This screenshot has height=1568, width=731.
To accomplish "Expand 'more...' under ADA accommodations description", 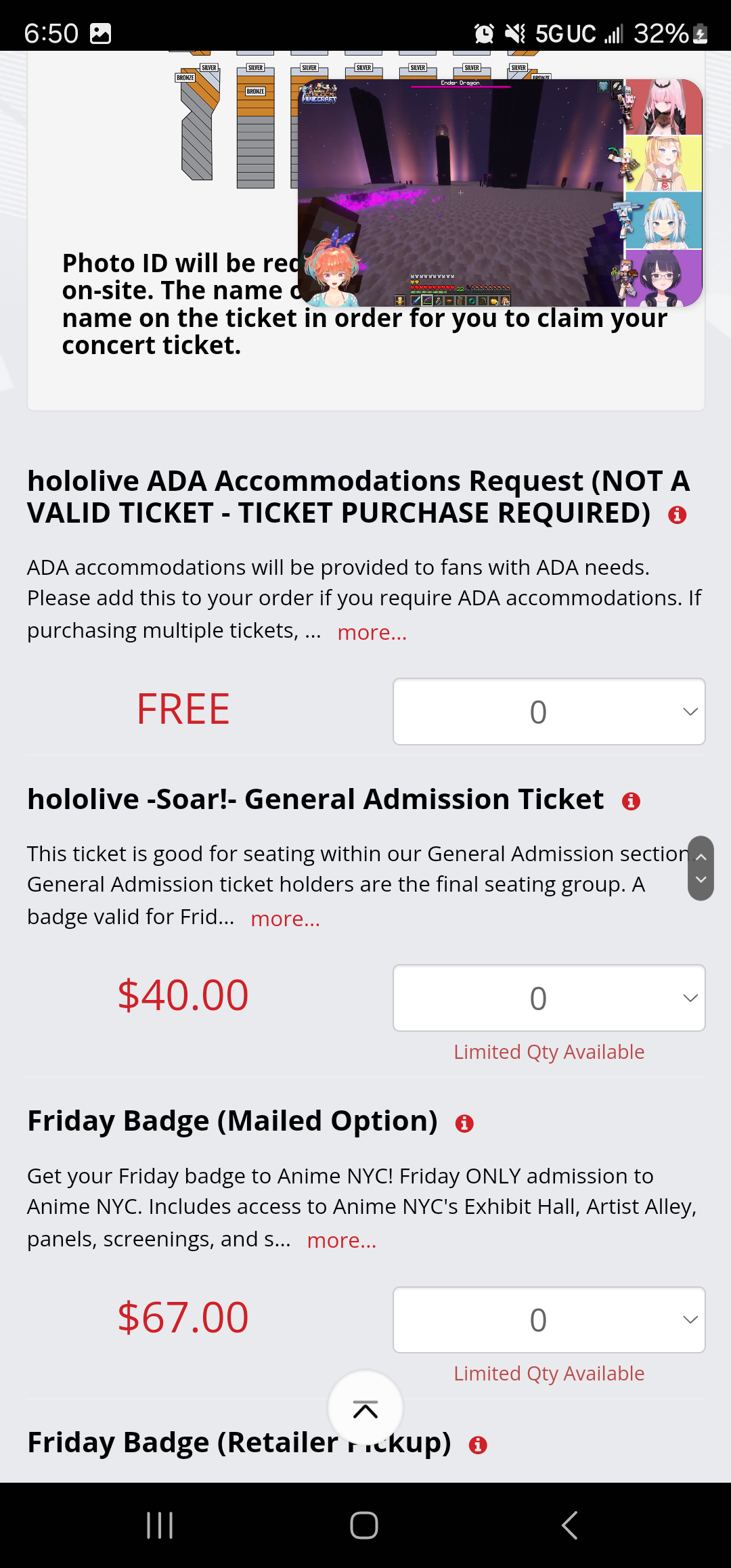I will coord(372,632).
